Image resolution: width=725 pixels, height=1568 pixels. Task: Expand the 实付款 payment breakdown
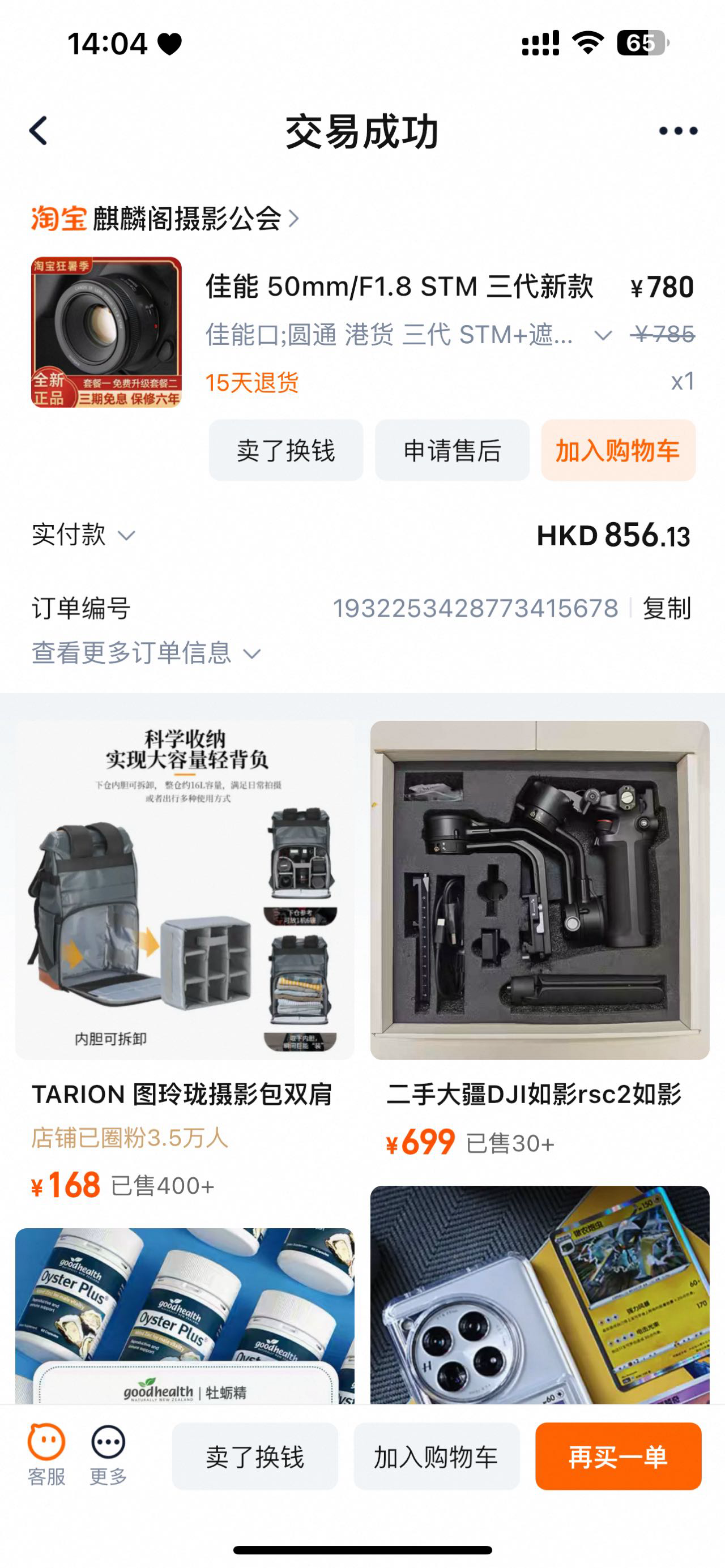(128, 535)
